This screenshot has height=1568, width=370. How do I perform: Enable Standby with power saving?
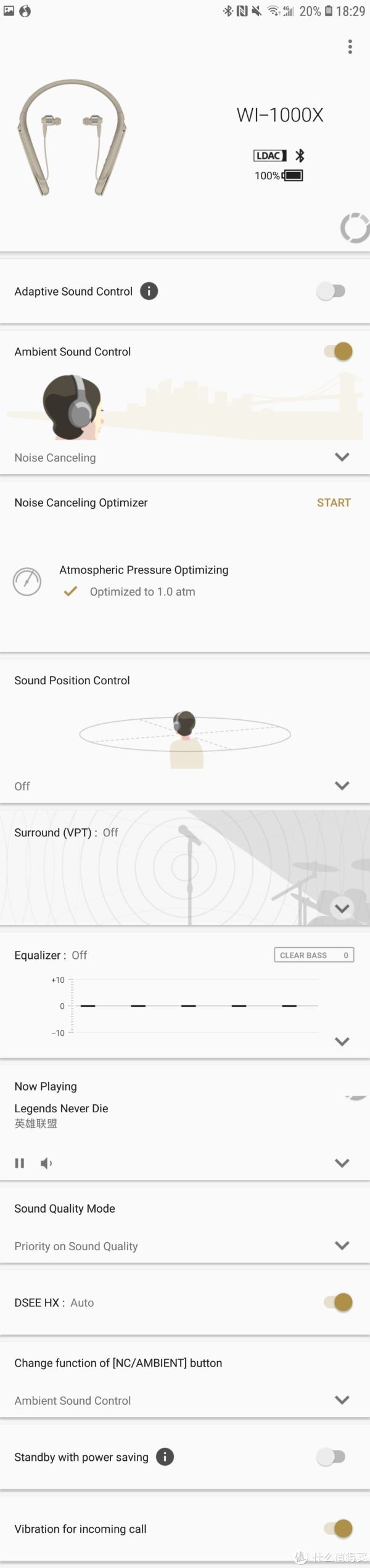[x=332, y=1457]
